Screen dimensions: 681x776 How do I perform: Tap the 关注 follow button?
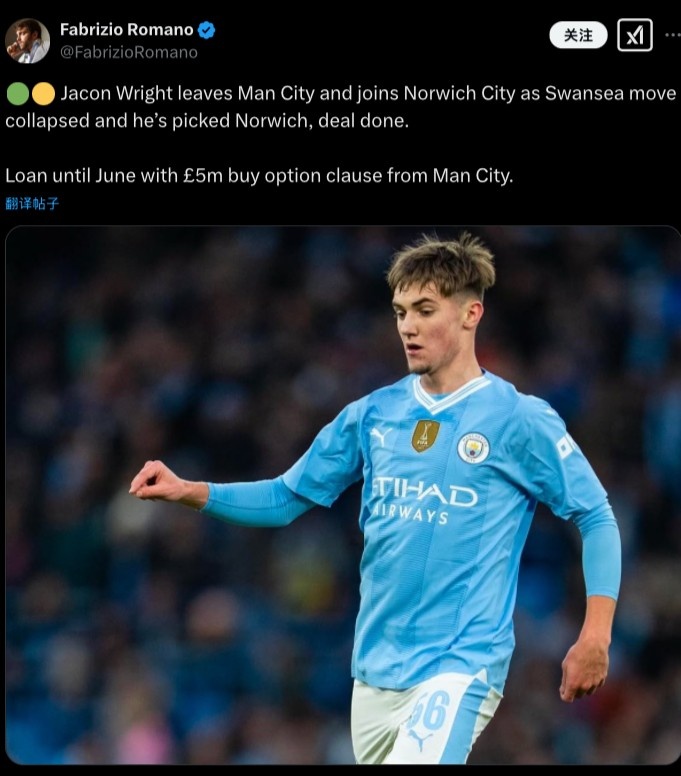[x=578, y=35]
